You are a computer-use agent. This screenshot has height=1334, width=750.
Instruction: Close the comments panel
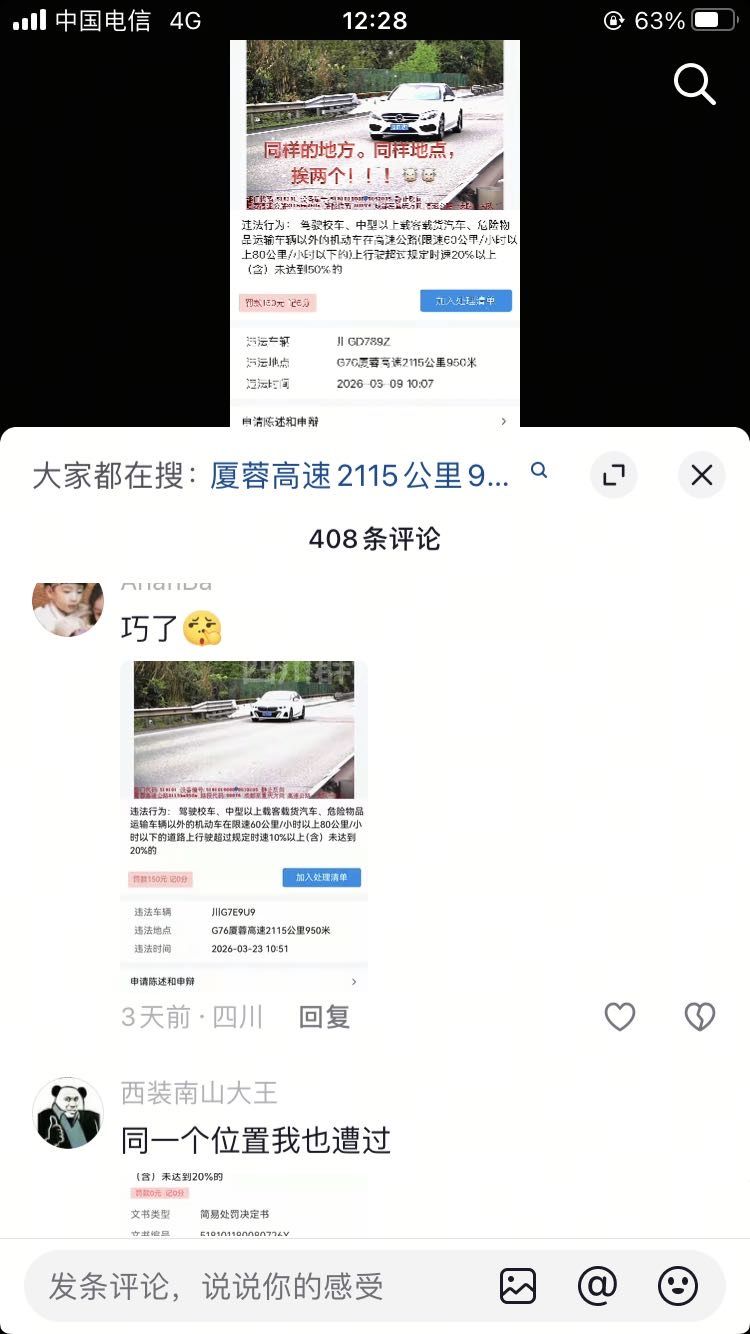click(x=701, y=475)
